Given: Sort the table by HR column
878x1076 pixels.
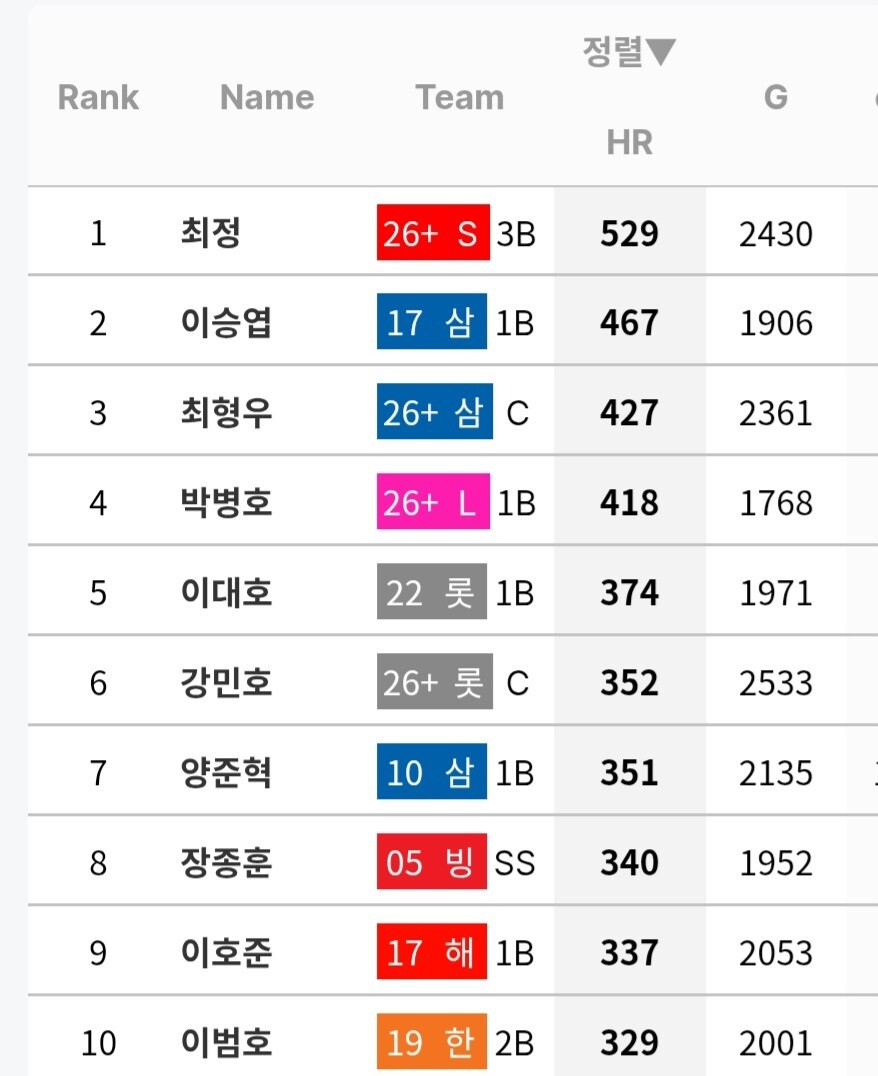Looking at the screenshot, I should point(629,142).
